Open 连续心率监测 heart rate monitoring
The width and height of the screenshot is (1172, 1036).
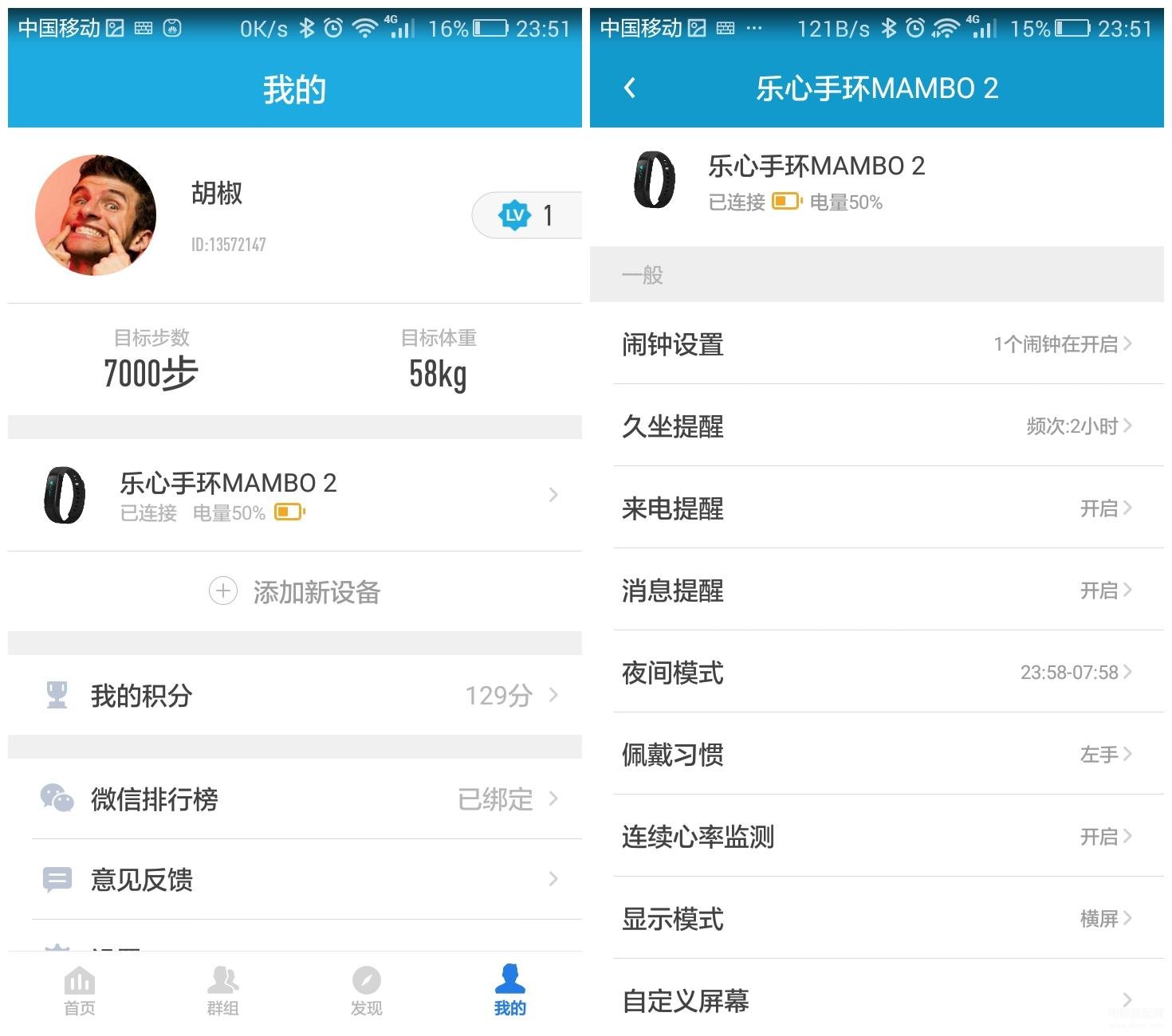[877, 837]
